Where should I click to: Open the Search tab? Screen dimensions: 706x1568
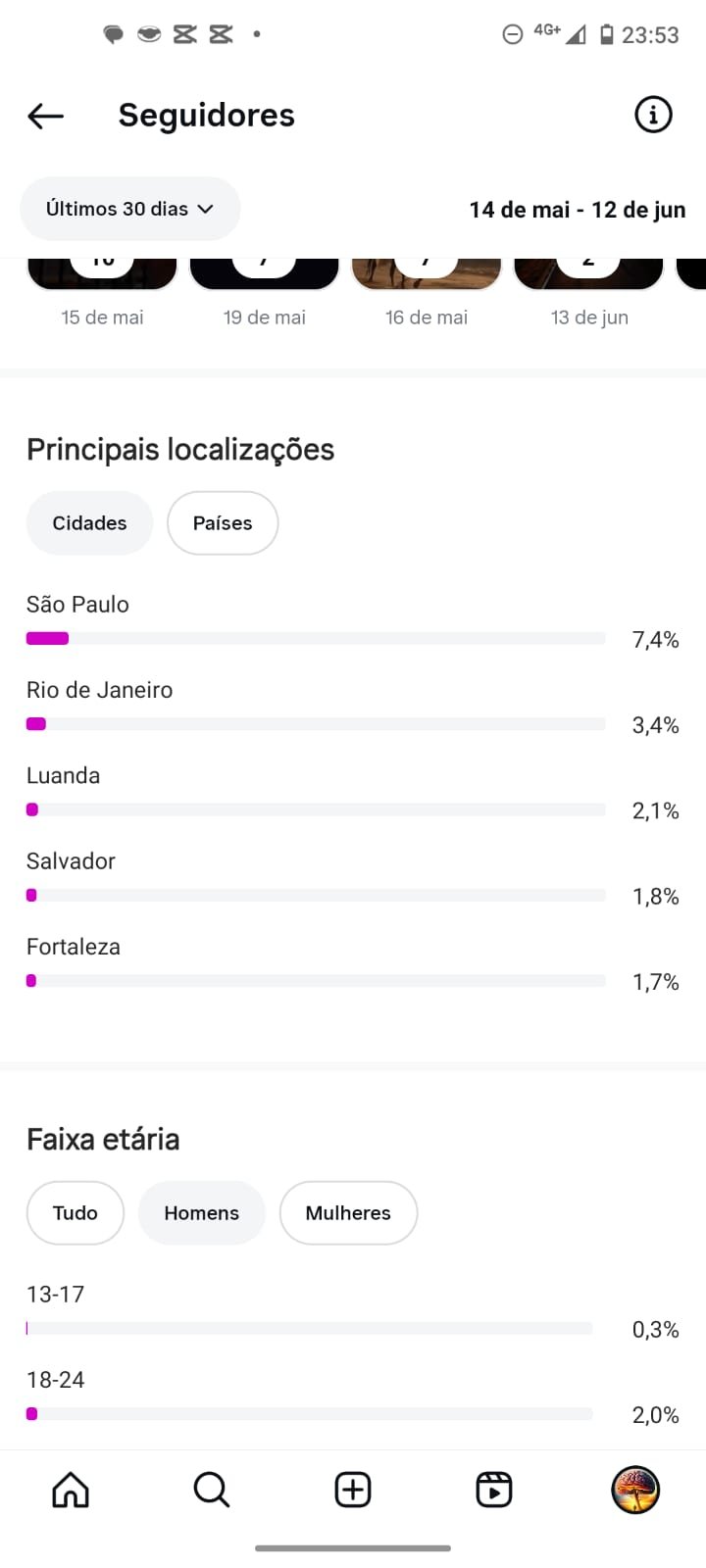point(212,1490)
